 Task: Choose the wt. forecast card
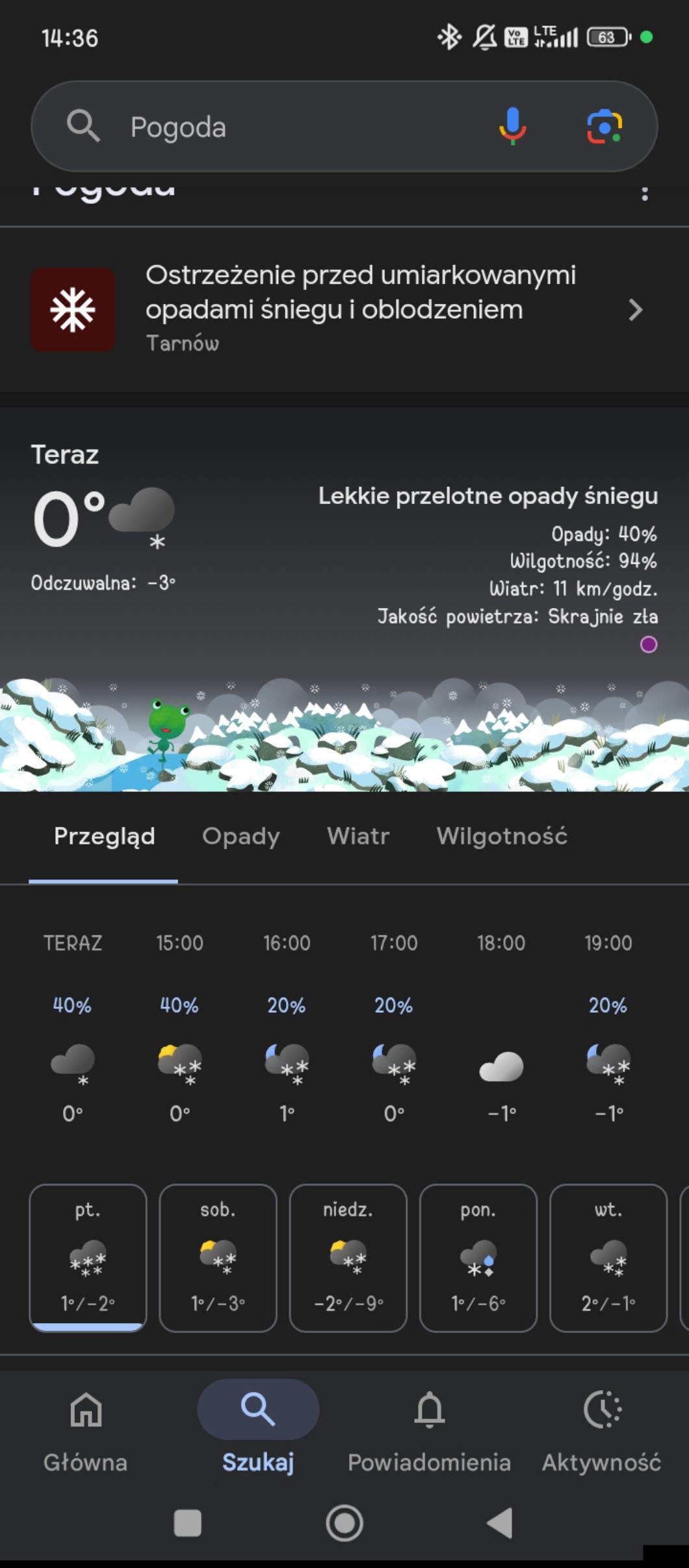pos(608,1257)
